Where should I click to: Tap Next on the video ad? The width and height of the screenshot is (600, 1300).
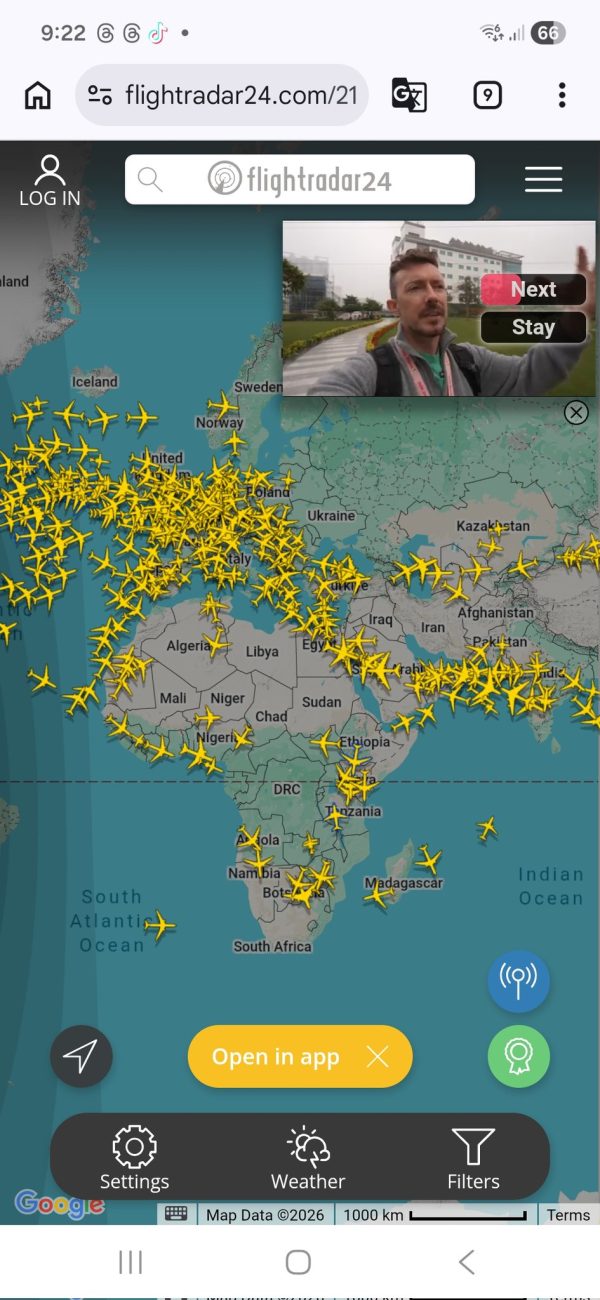533,290
